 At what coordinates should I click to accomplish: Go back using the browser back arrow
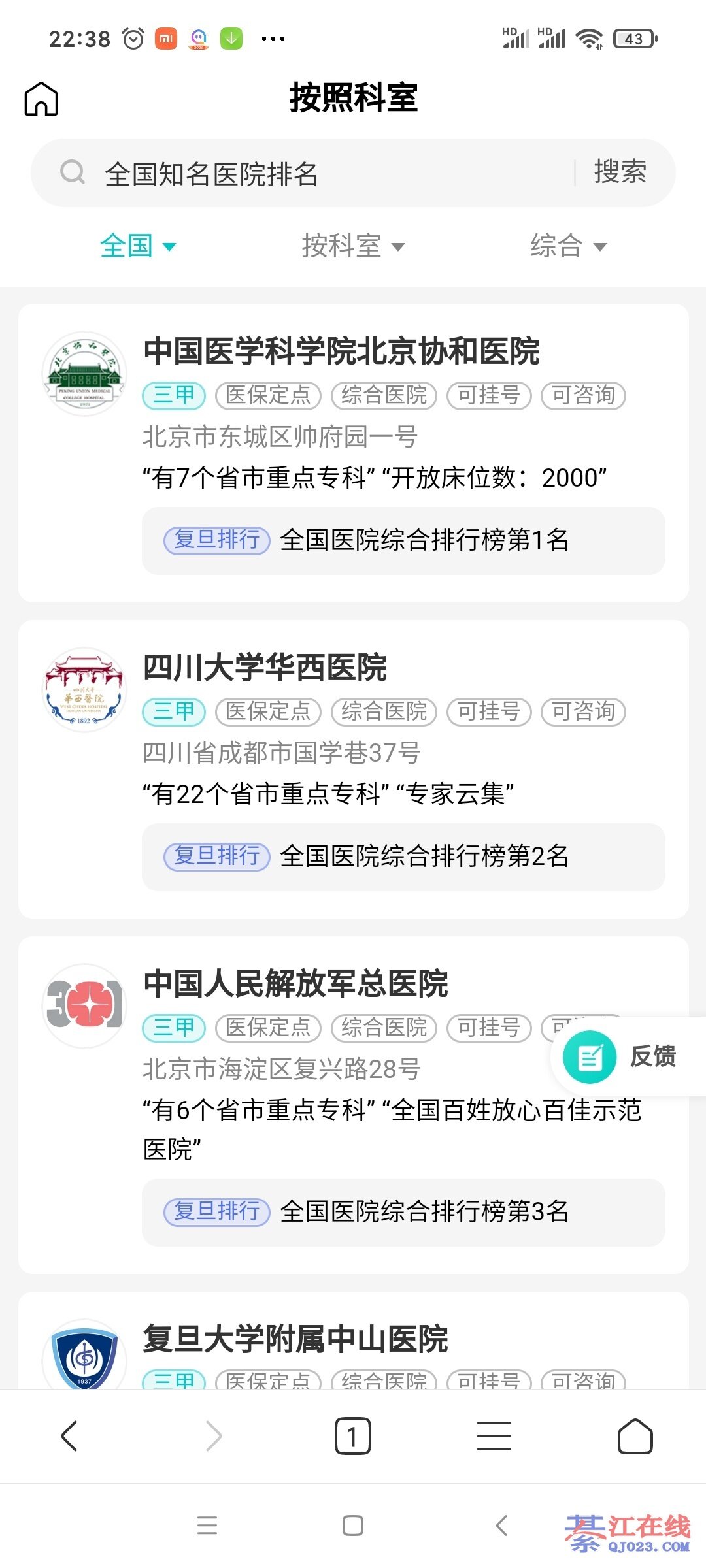[69, 1436]
